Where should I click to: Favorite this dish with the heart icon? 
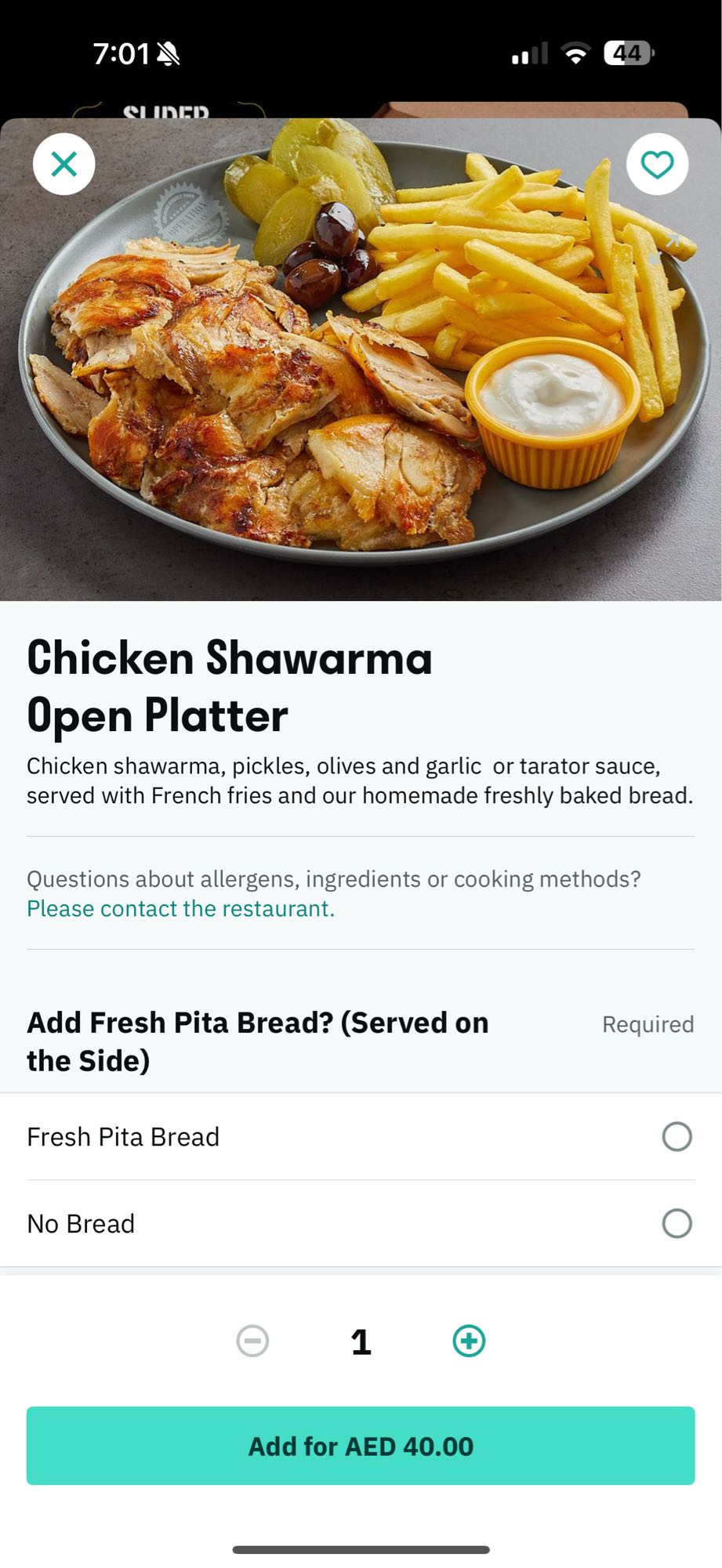(x=658, y=163)
